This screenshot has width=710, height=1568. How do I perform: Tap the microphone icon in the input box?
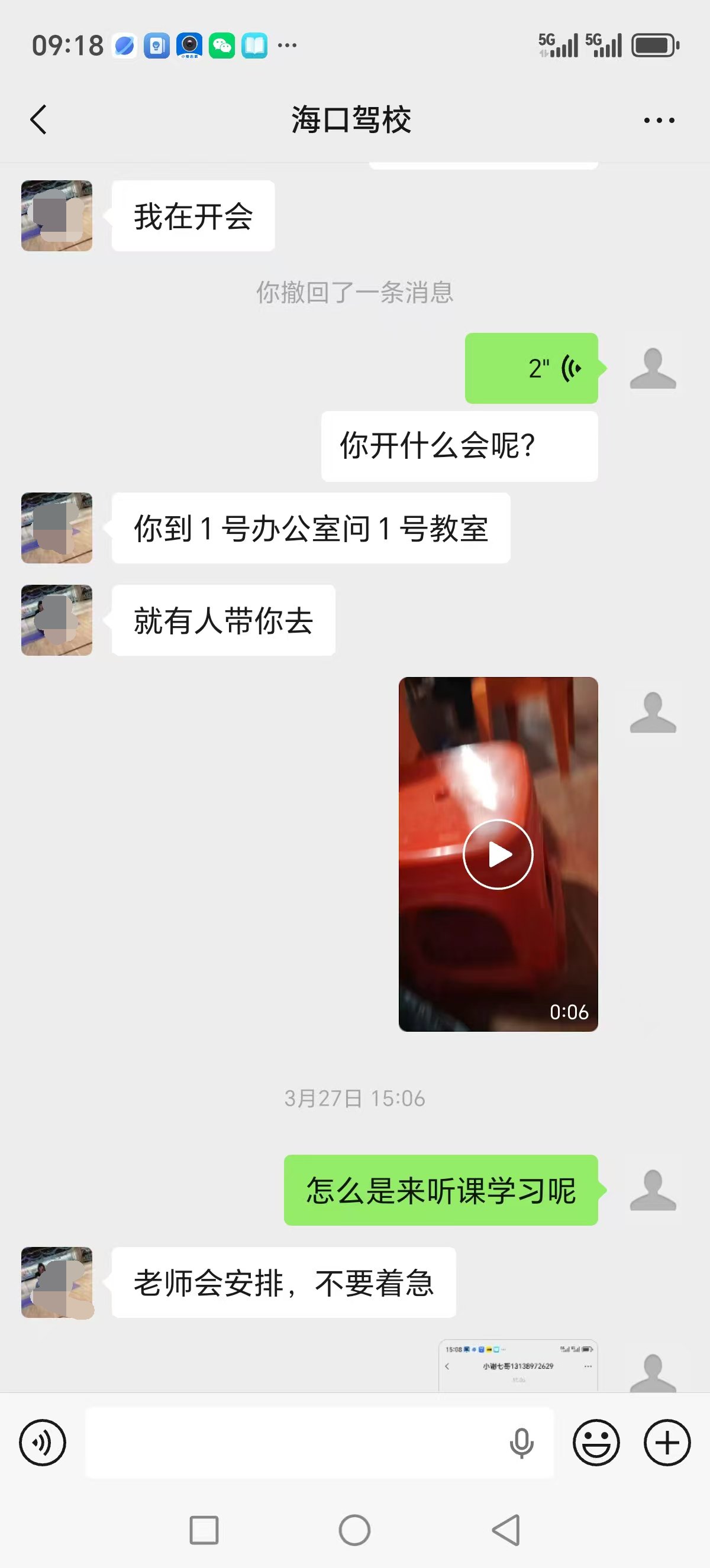point(521,1443)
